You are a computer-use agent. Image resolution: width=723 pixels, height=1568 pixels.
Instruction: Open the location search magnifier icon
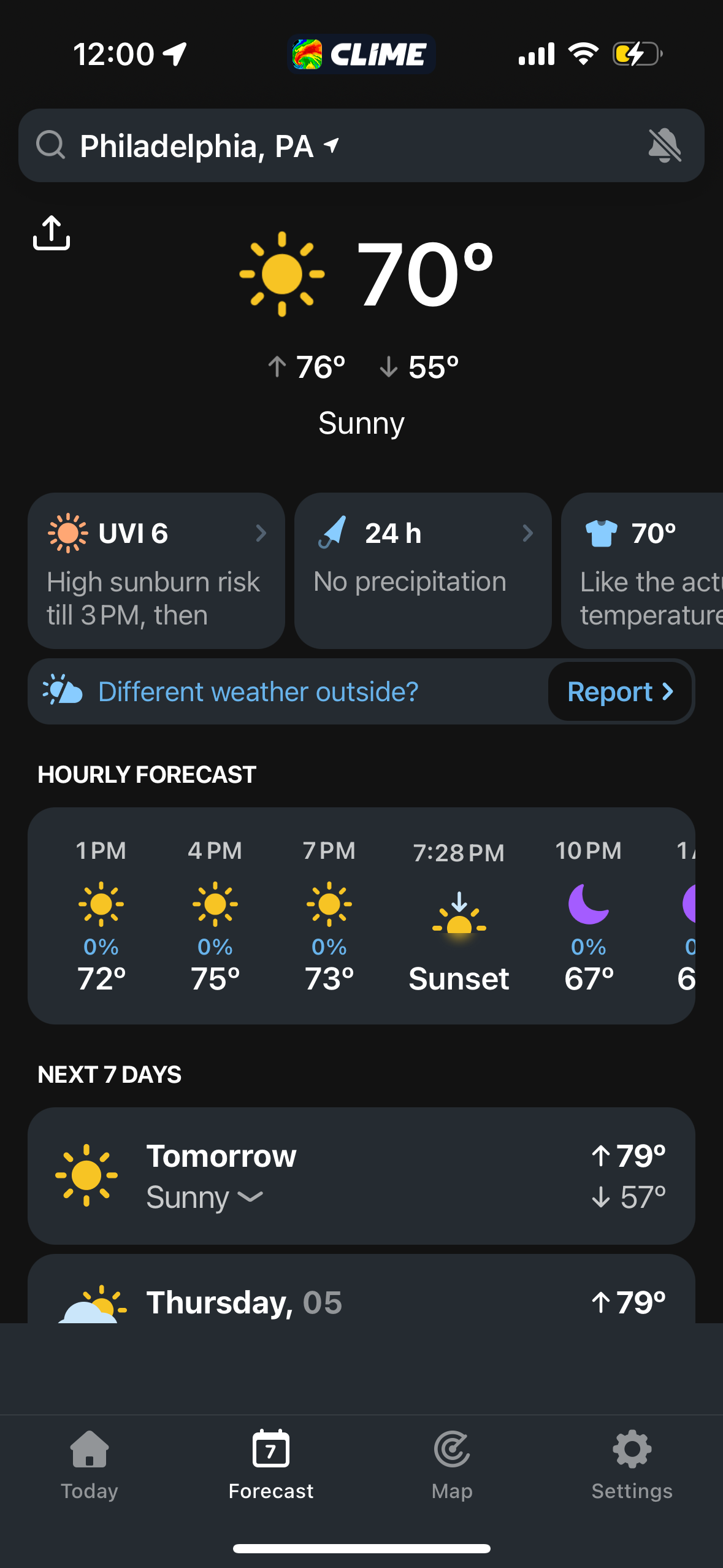(x=51, y=146)
